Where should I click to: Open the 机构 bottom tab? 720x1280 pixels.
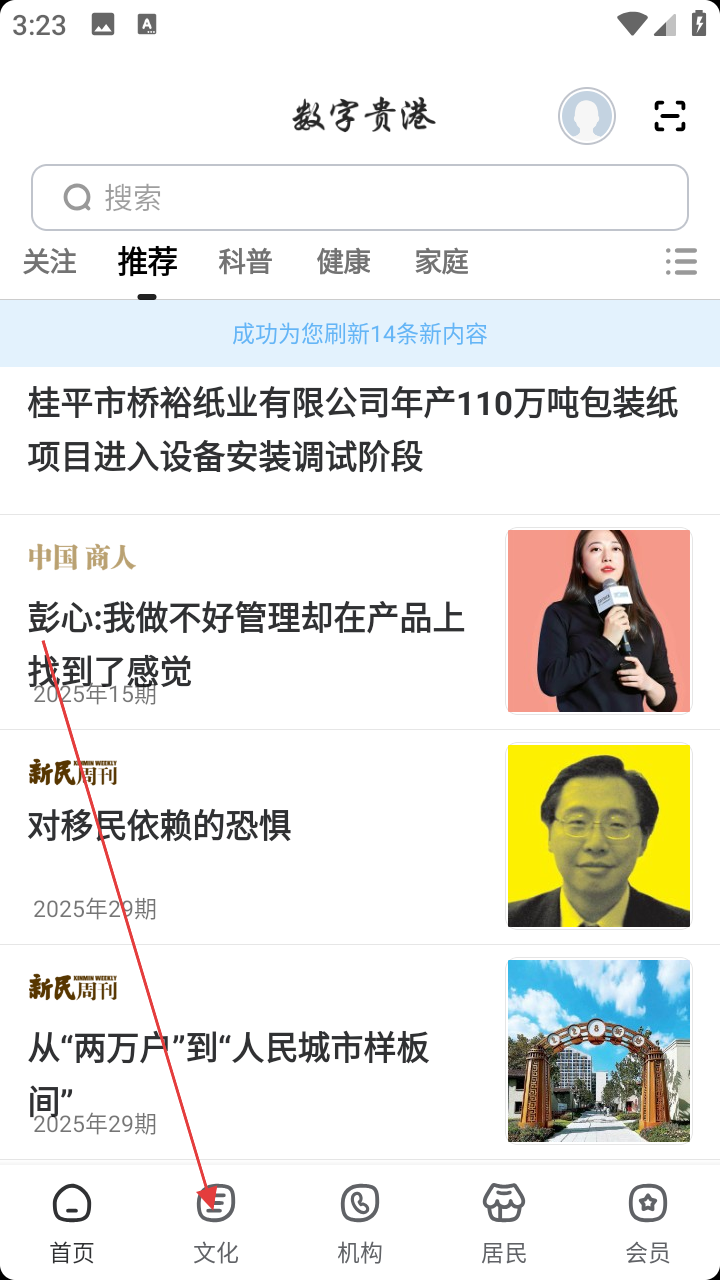click(360, 1223)
